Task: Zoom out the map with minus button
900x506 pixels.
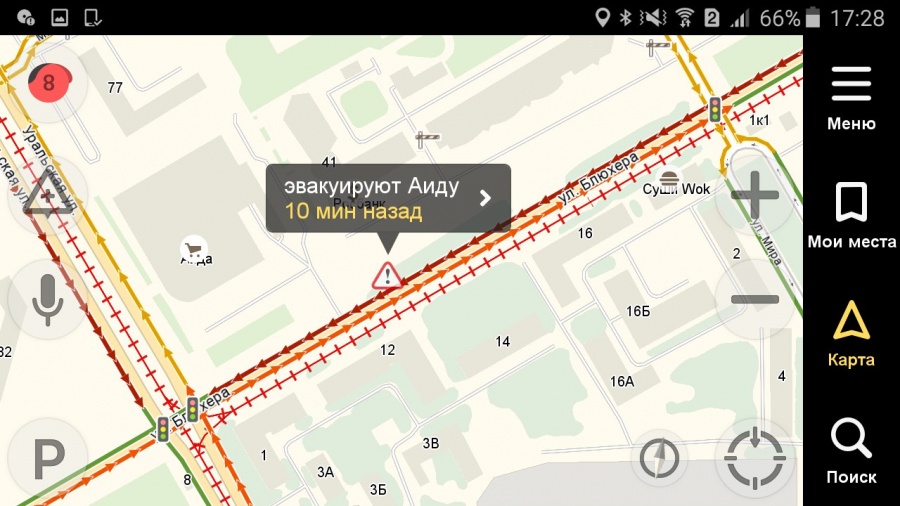Action: point(755,299)
